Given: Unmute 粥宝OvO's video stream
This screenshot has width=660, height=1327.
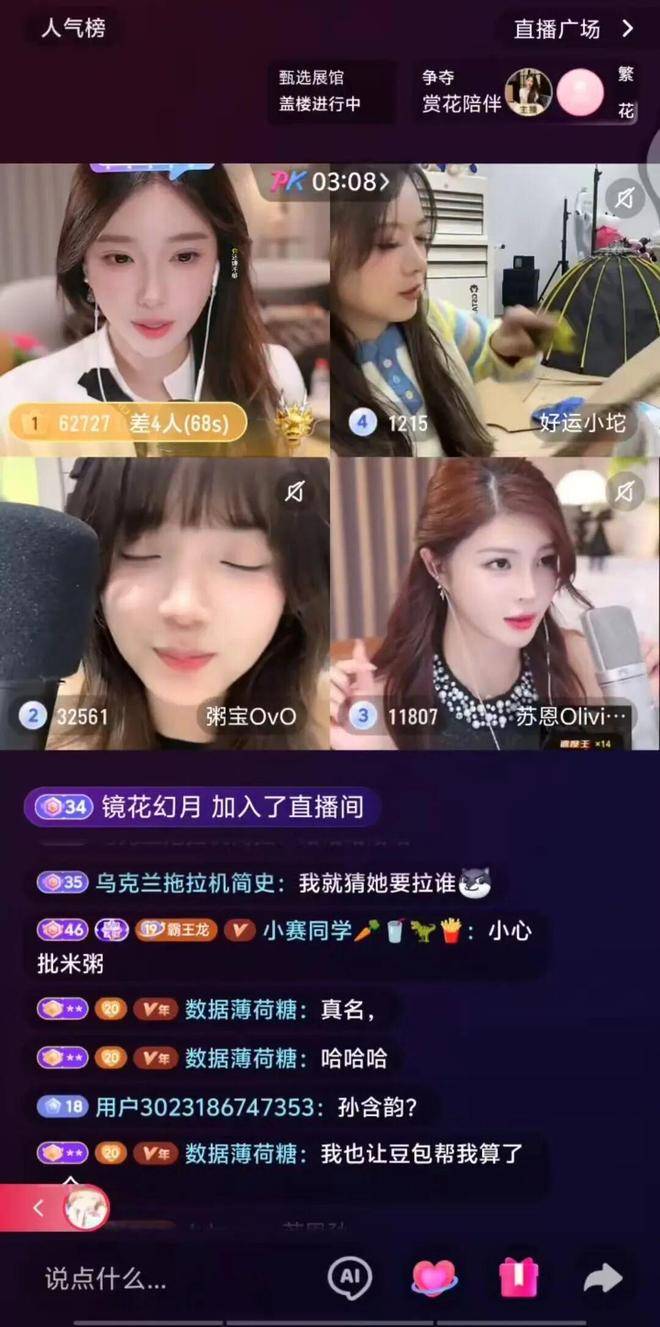Looking at the screenshot, I should coord(295,491).
